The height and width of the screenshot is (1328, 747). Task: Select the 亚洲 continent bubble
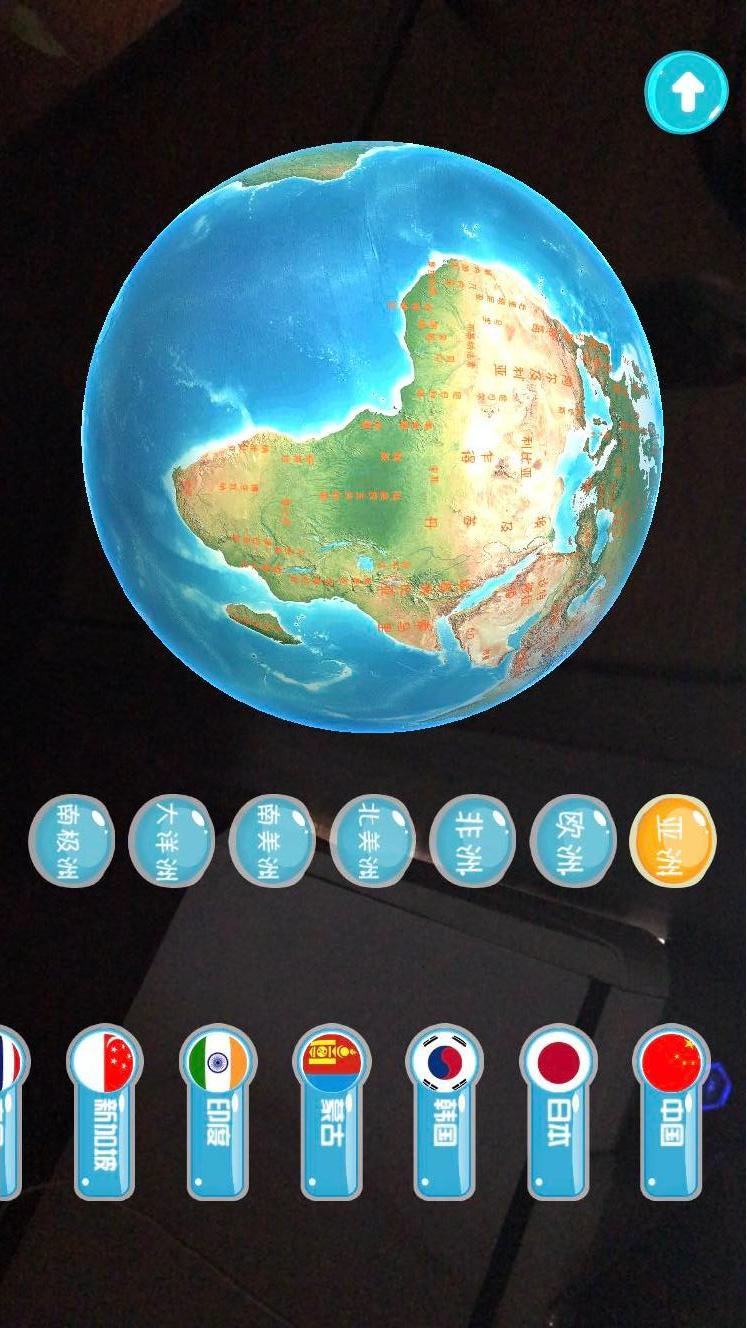[672, 840]
